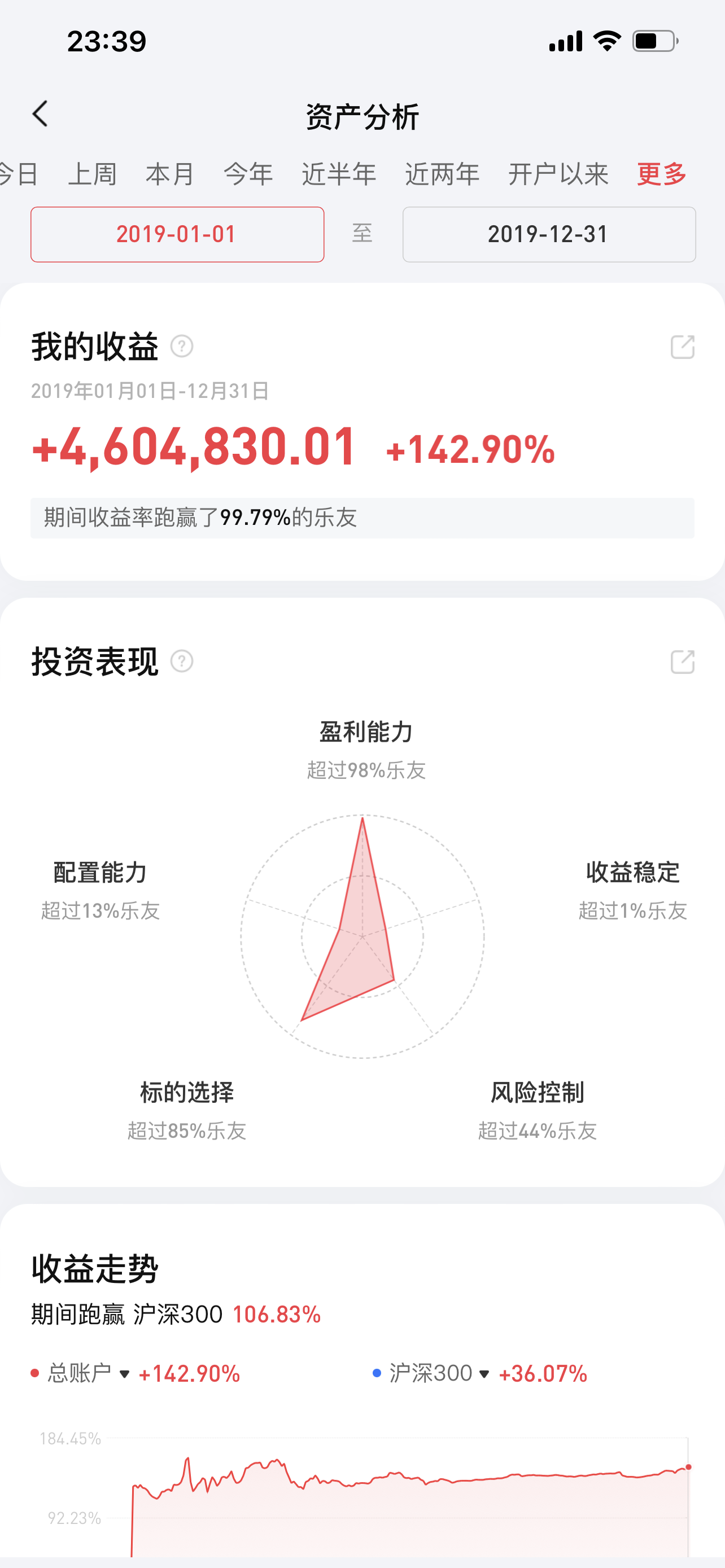Switch to the 近两年 tab
This screenshot has height=1568, width=725.
click(x=442, y=174)
